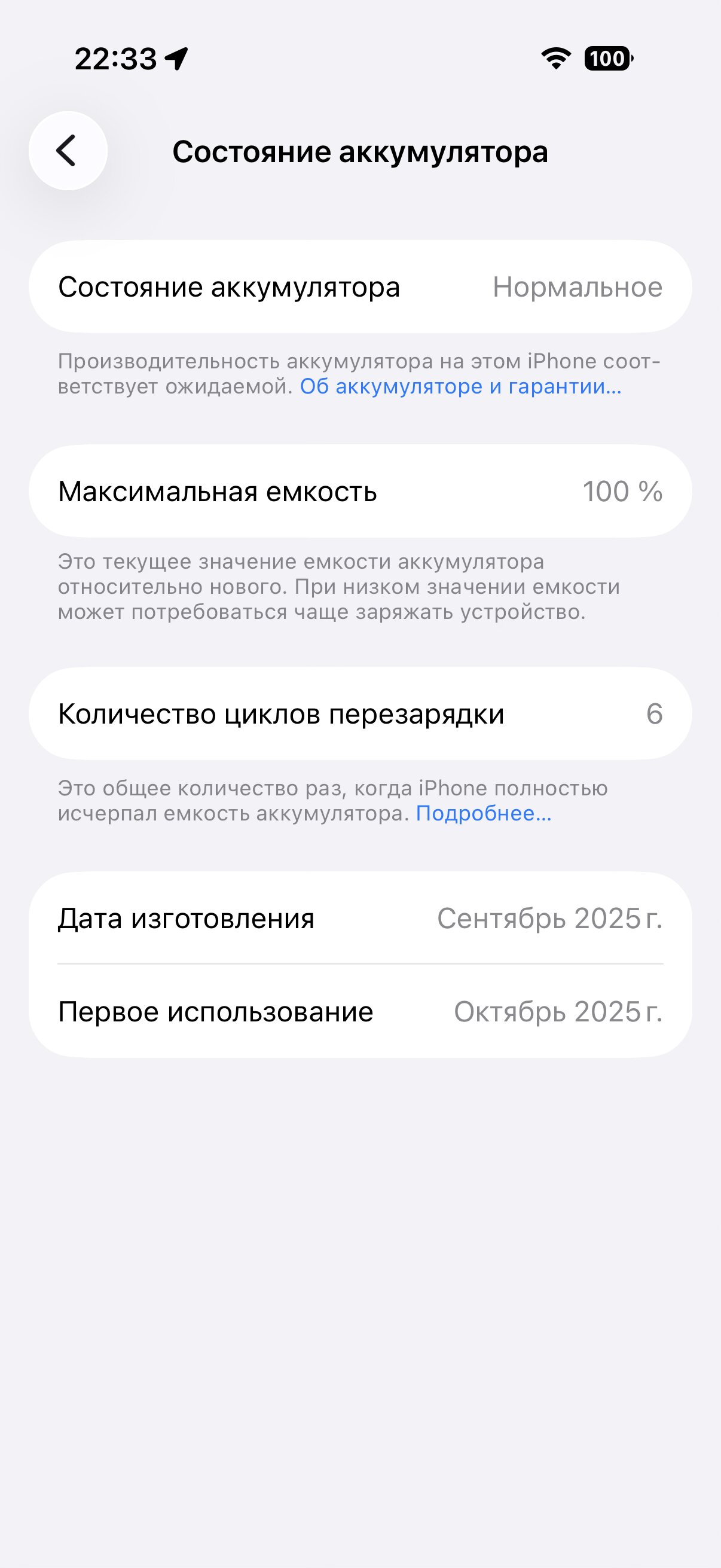Open the Об аккумуляторе и гарантии link
Image resolution: width=721 pixels, height=1568 pixels.
pyautogui.click(x=460, y=386)
